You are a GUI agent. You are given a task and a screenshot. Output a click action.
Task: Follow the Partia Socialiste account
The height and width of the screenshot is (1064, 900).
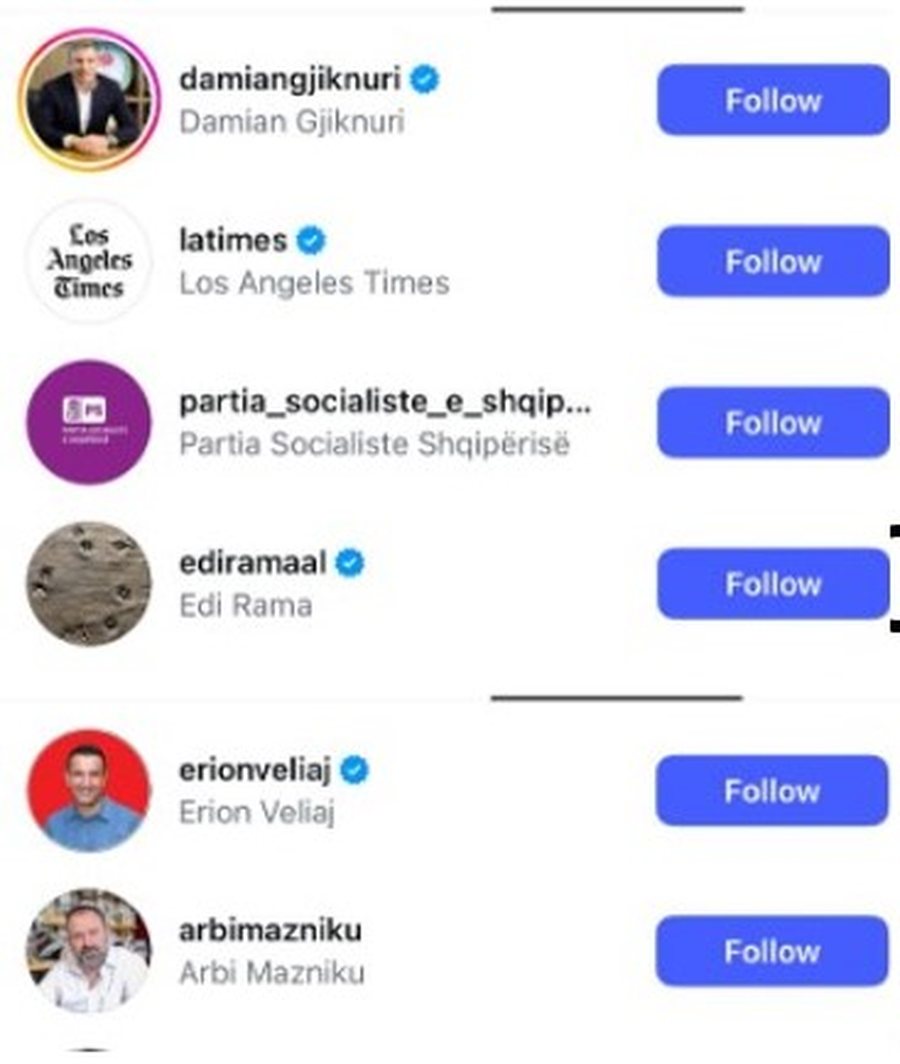click(772, 423)
